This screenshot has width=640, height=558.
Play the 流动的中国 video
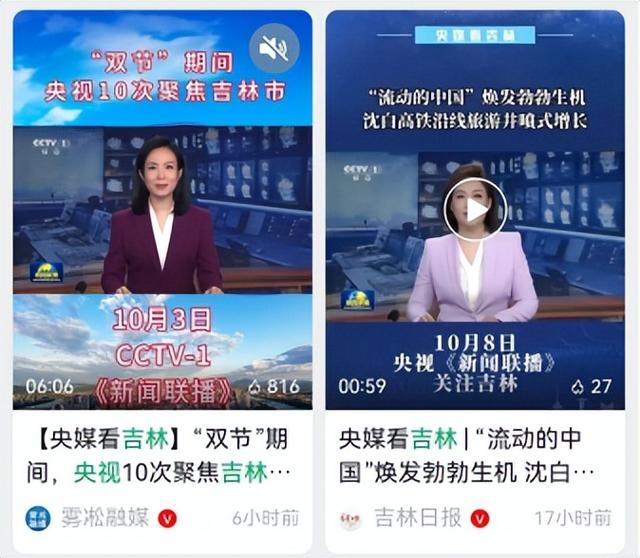click(x=475, y=209)
